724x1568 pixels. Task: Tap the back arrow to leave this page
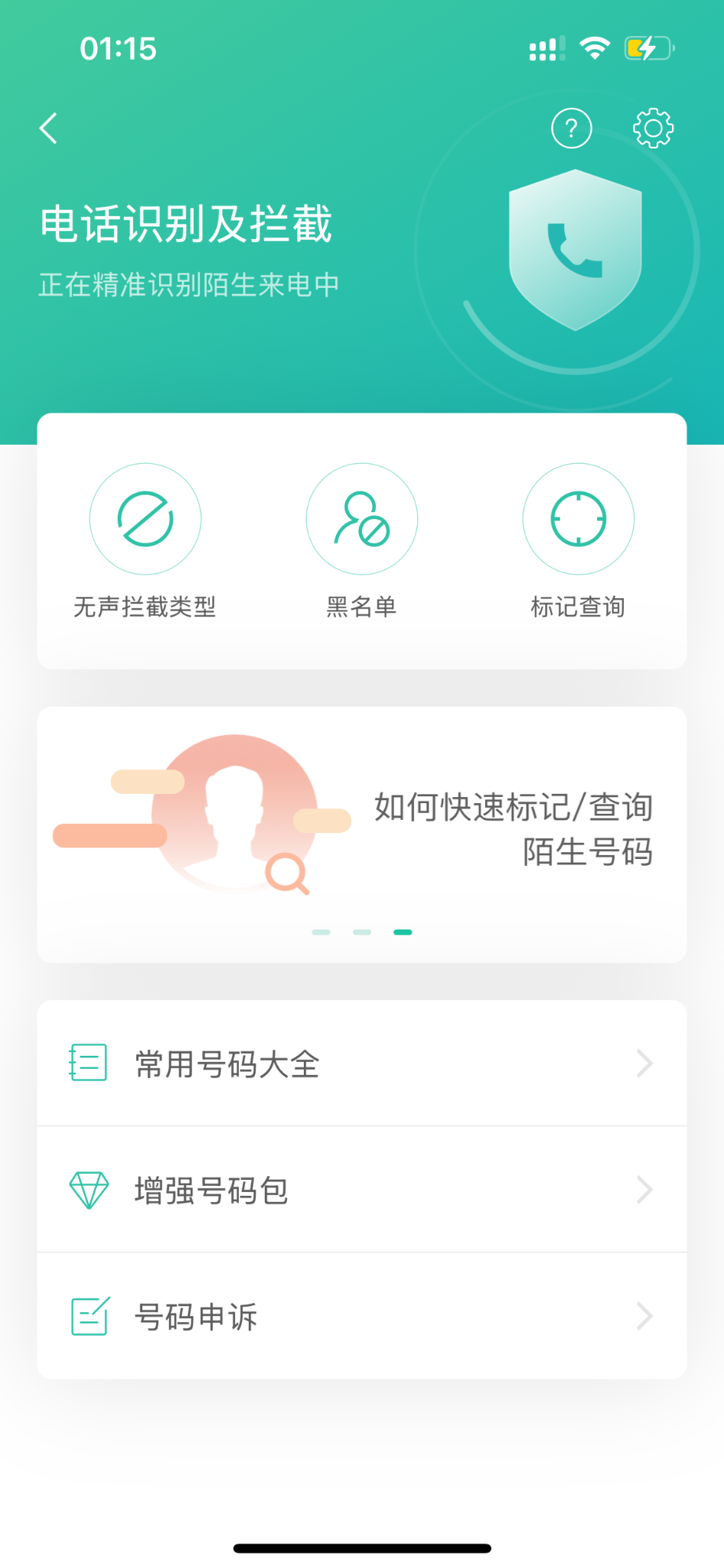[47, 128]
